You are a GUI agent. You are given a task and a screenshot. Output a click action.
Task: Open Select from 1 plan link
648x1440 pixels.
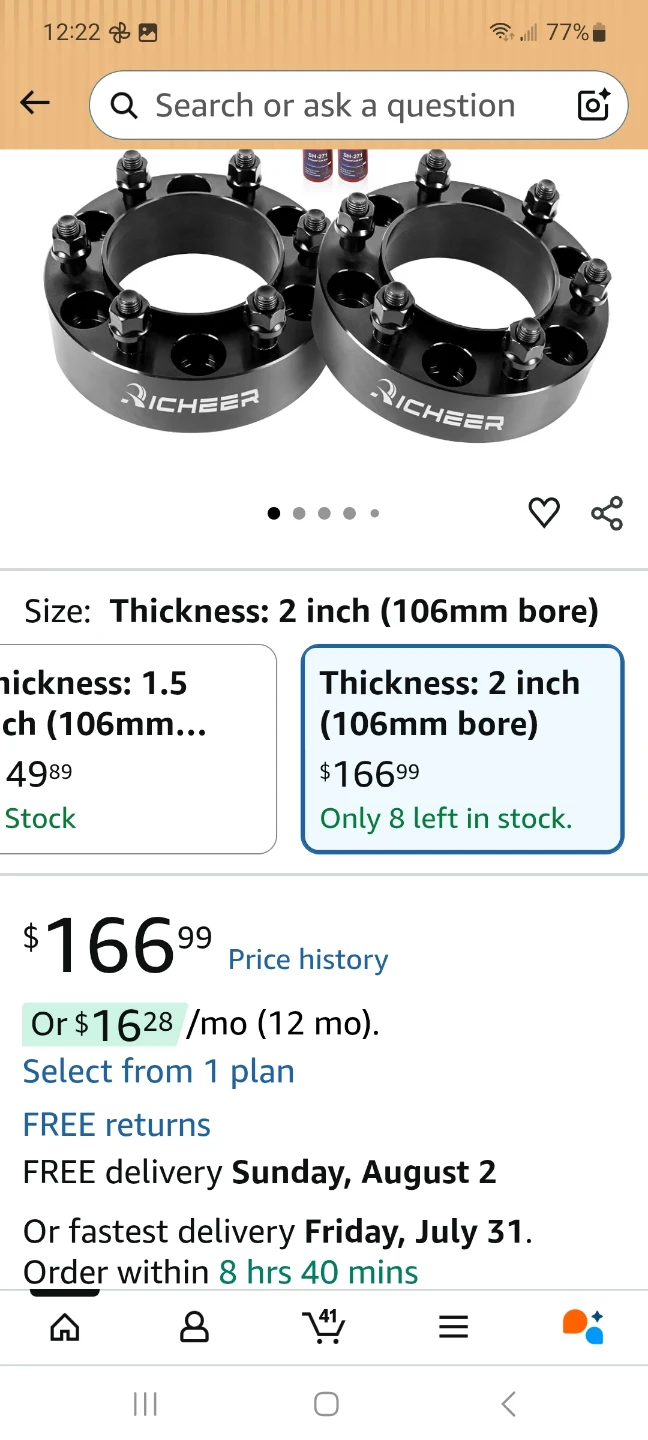click(159, 1071)
